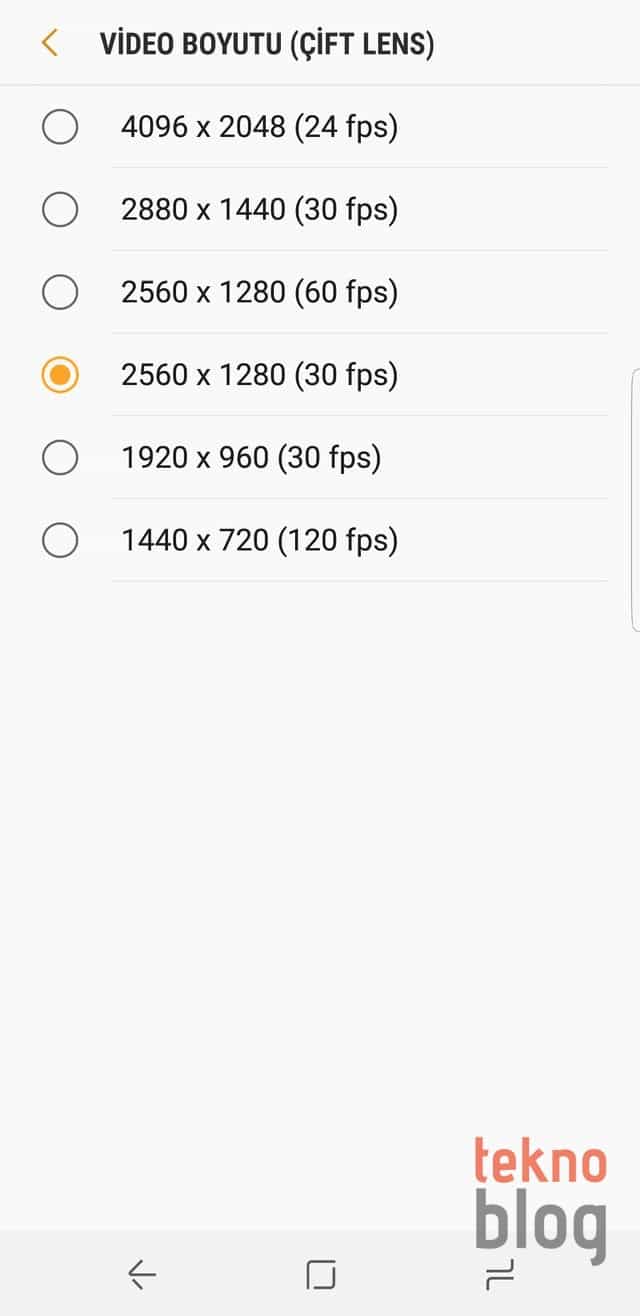The height and width of the screenshot is (1316, 640).
Task: Go back from Video Boyutu screen
Action: click(49, 43)
